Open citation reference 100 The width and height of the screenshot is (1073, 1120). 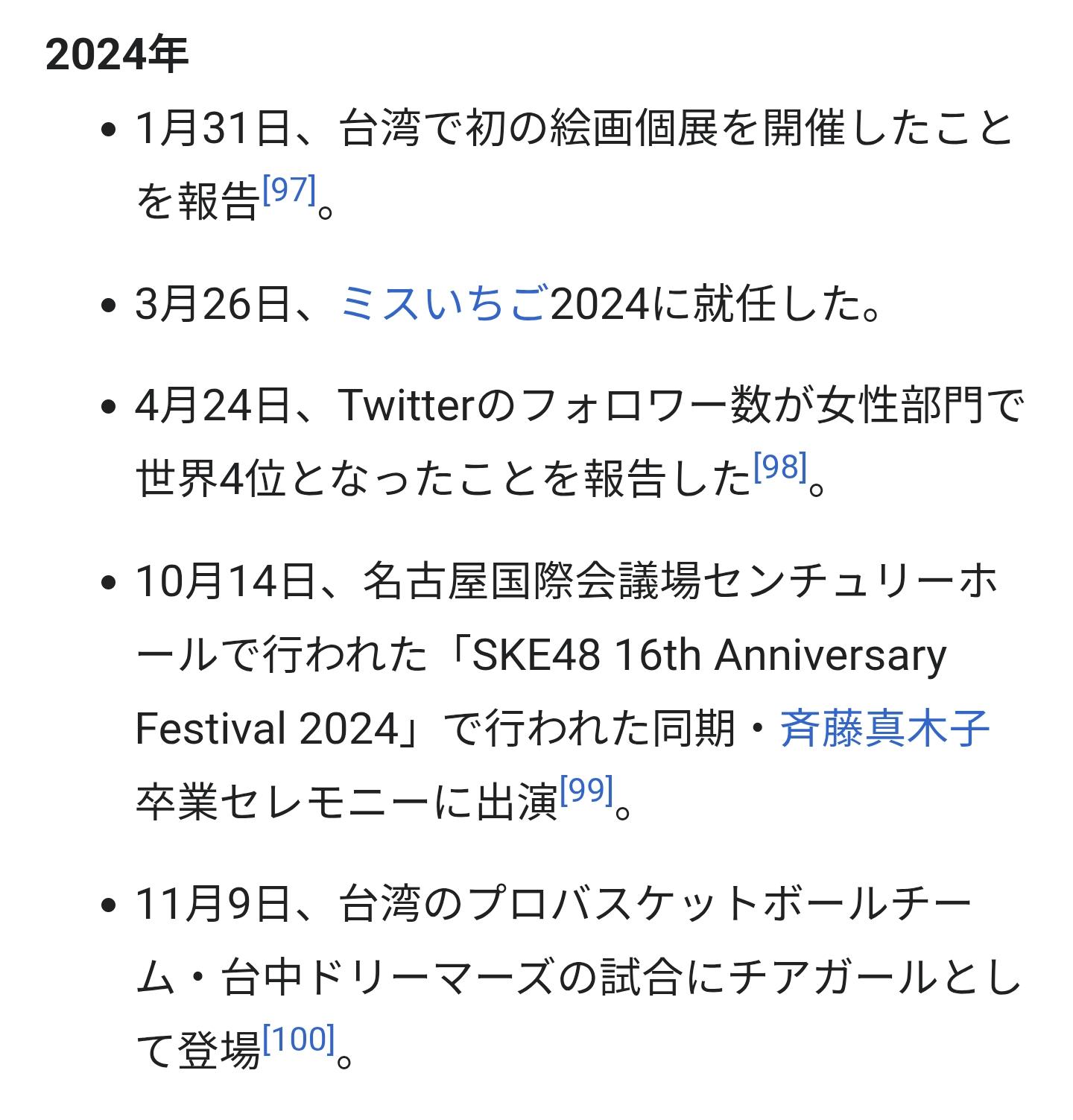[299, 1040]
